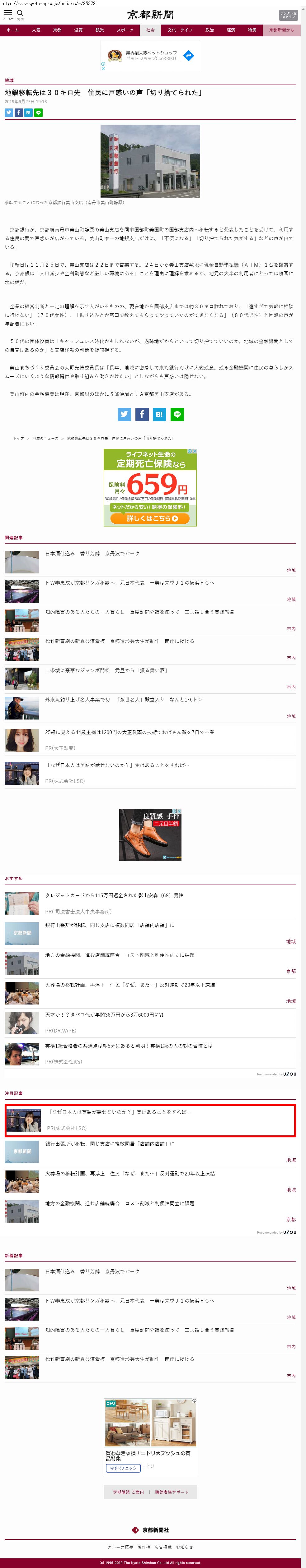Viewport: 306px width, 1568px height.
Task: Open related article 日本酒仕込み 香り芳醇 in 関連記事
Action: tap(92, 554)
